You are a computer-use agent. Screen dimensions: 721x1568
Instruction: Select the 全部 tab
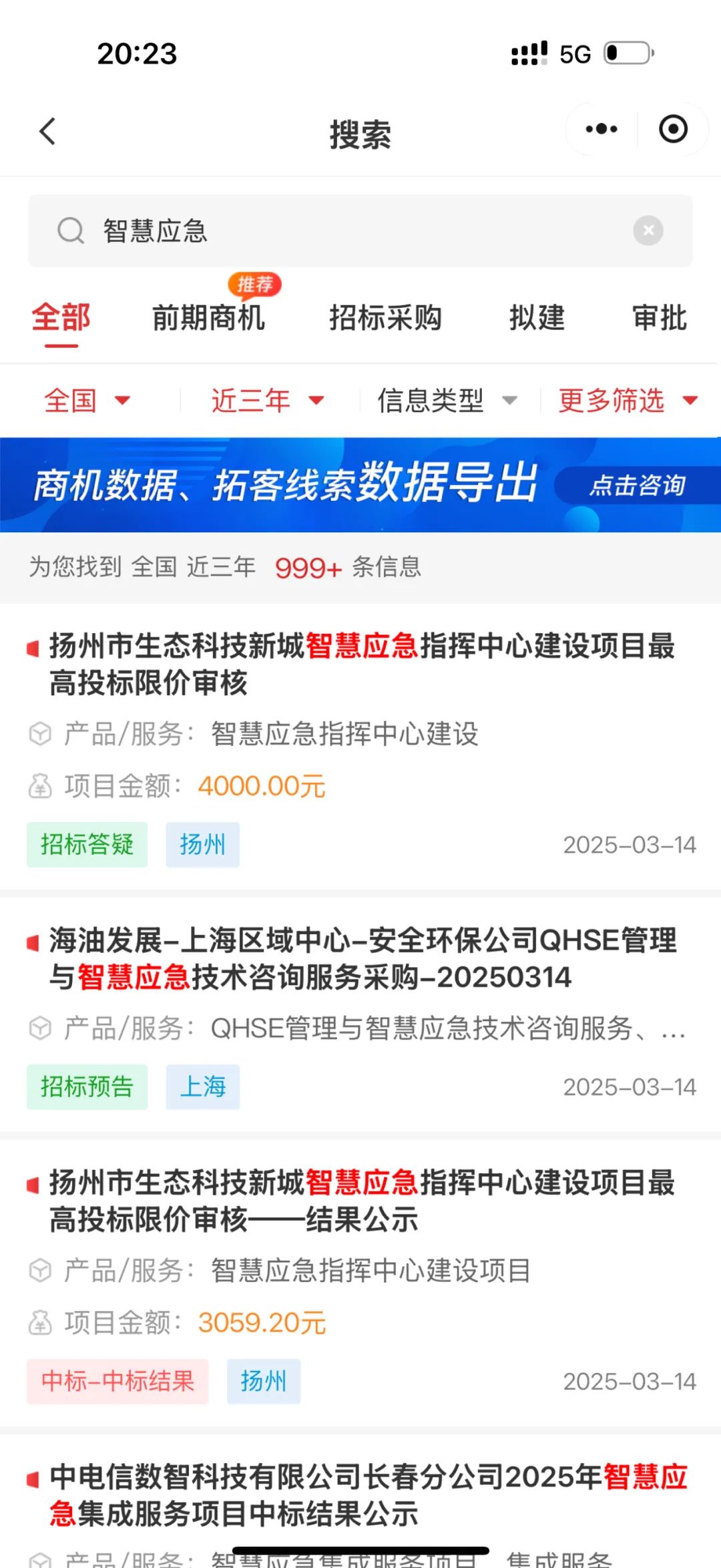point(61,318)
